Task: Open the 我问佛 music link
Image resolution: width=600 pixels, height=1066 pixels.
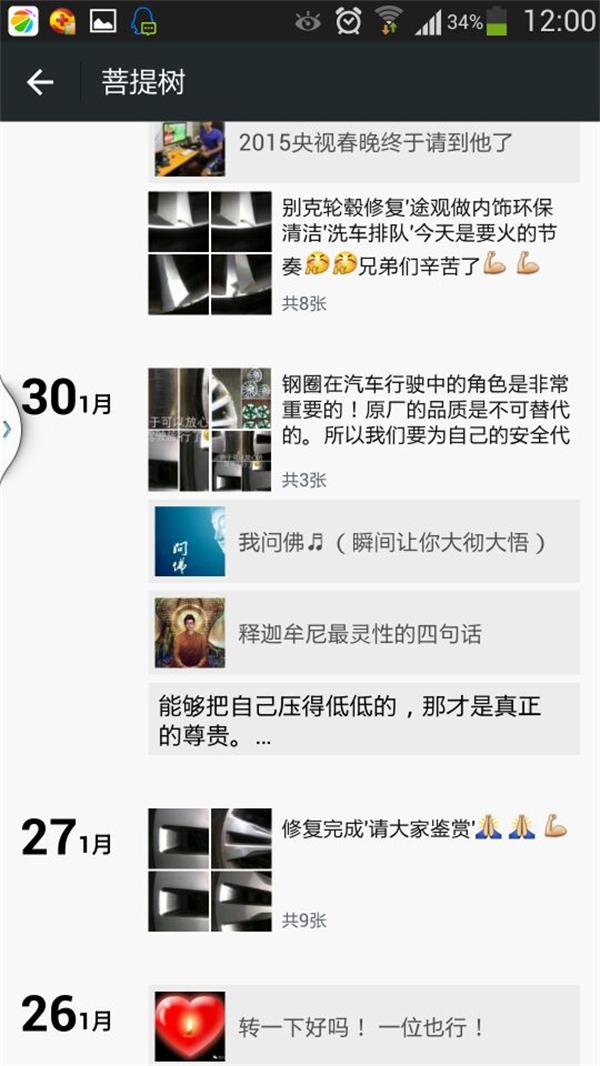Action: pos(365,542)
